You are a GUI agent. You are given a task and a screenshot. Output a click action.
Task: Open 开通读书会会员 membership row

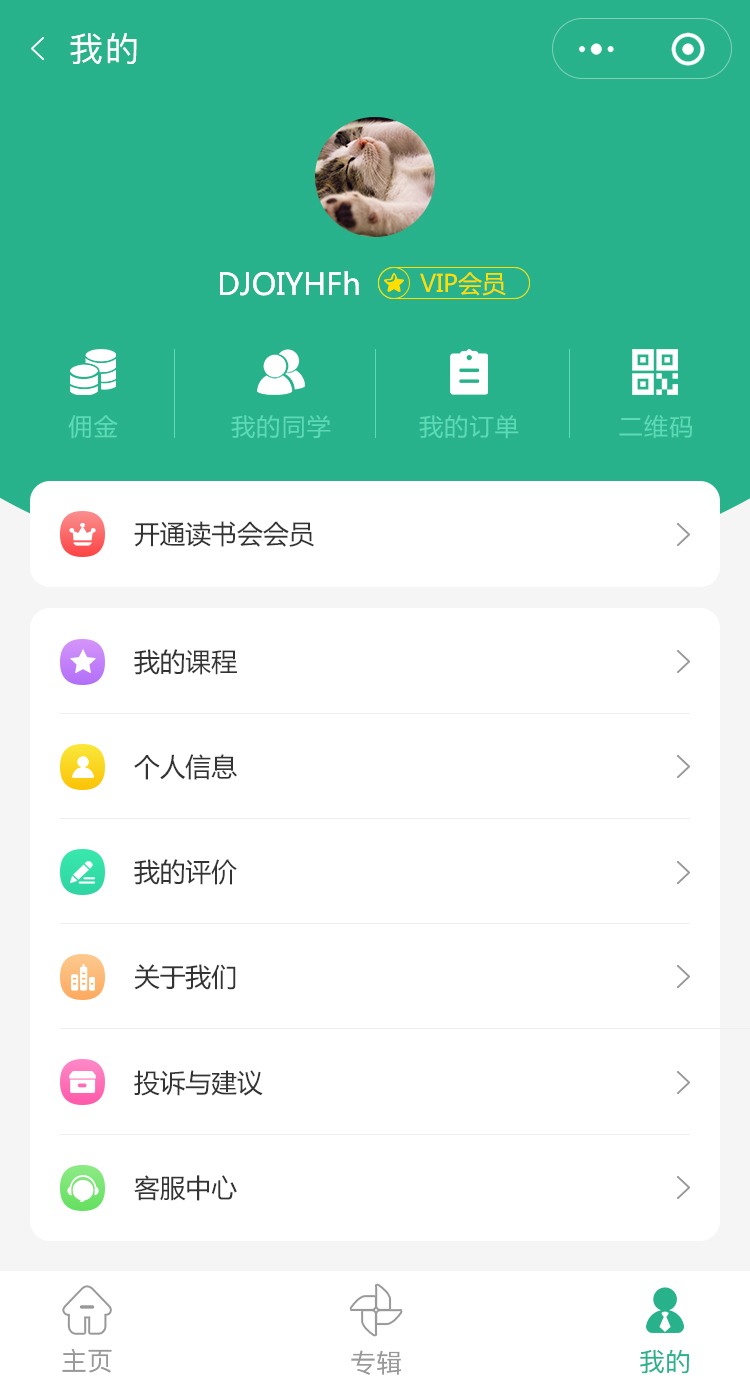(375, 534)
